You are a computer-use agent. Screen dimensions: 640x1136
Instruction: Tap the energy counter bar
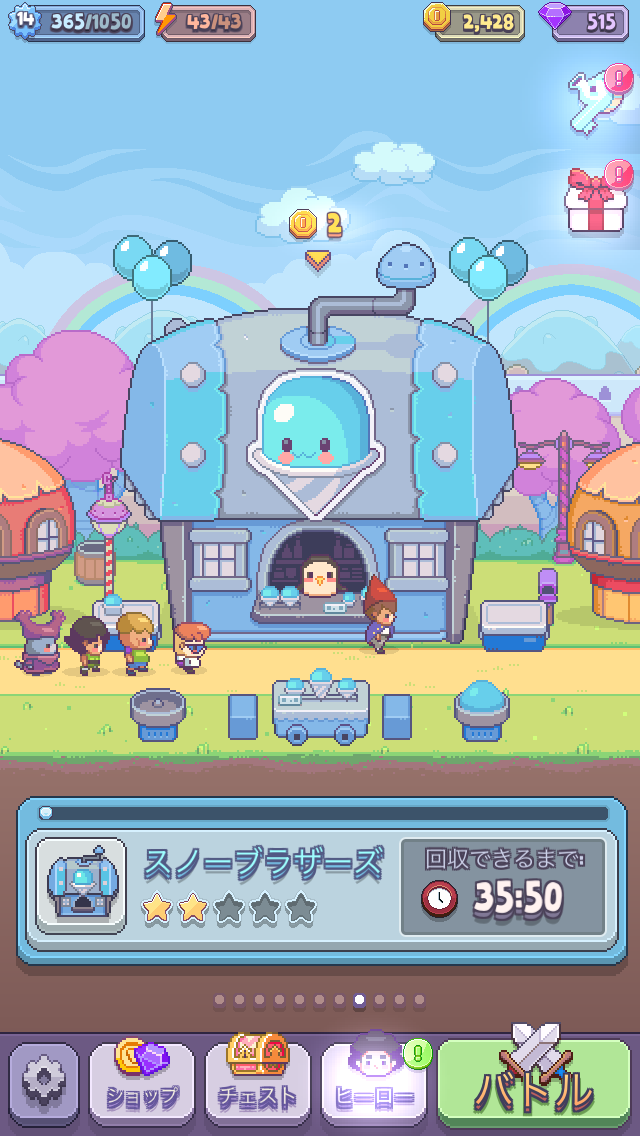205,22
